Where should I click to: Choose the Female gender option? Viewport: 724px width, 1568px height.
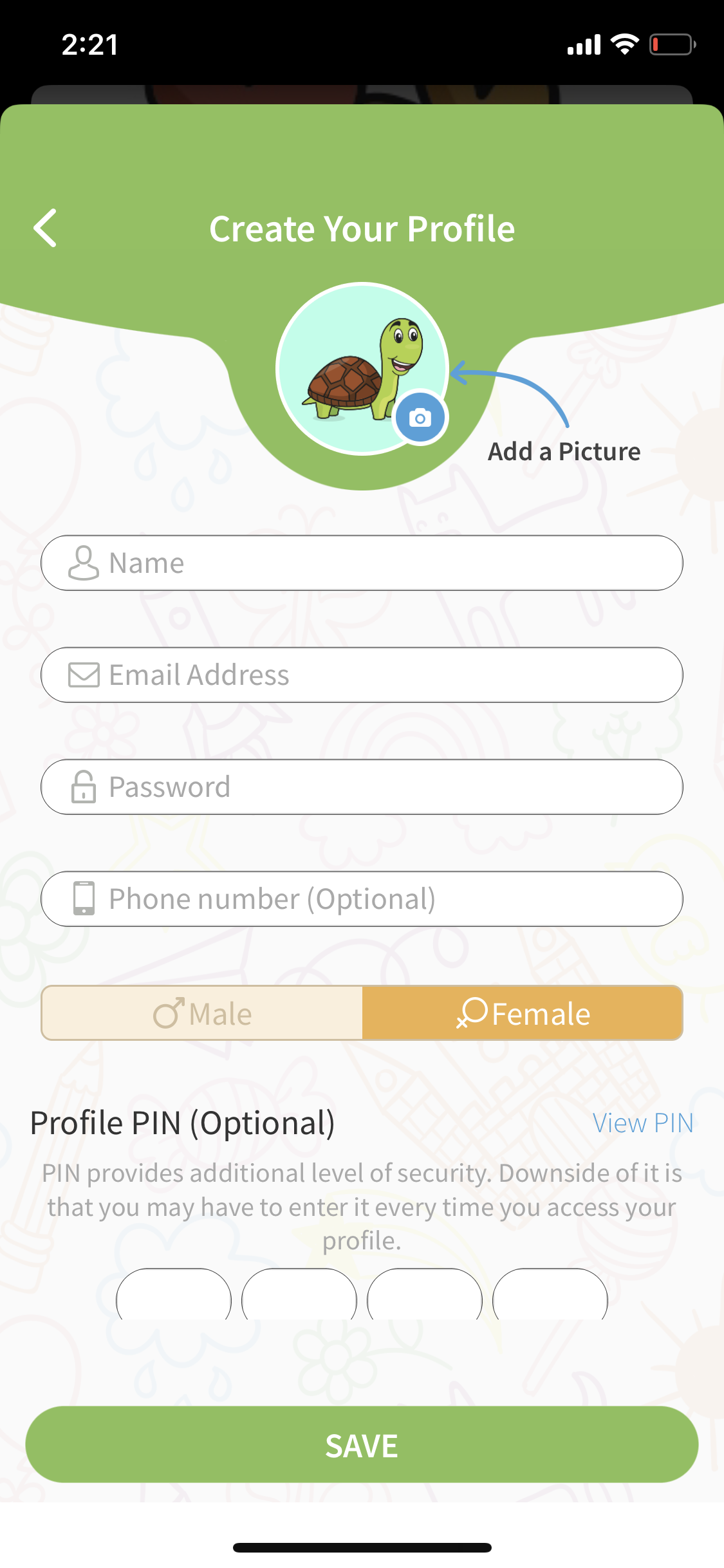(x=523, y=1013)
